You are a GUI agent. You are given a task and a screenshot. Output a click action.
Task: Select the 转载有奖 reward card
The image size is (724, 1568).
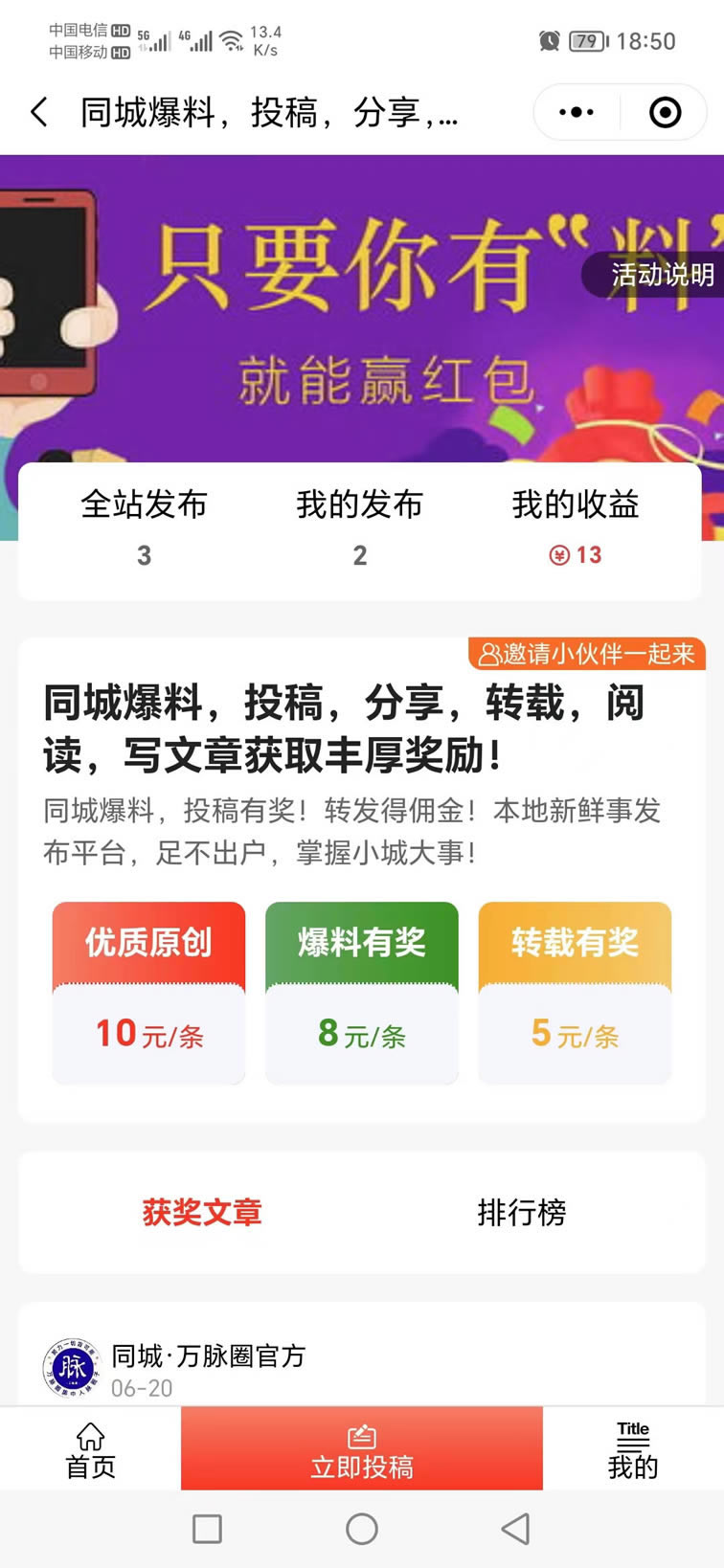pyautogui.click(x=575, y=993)
